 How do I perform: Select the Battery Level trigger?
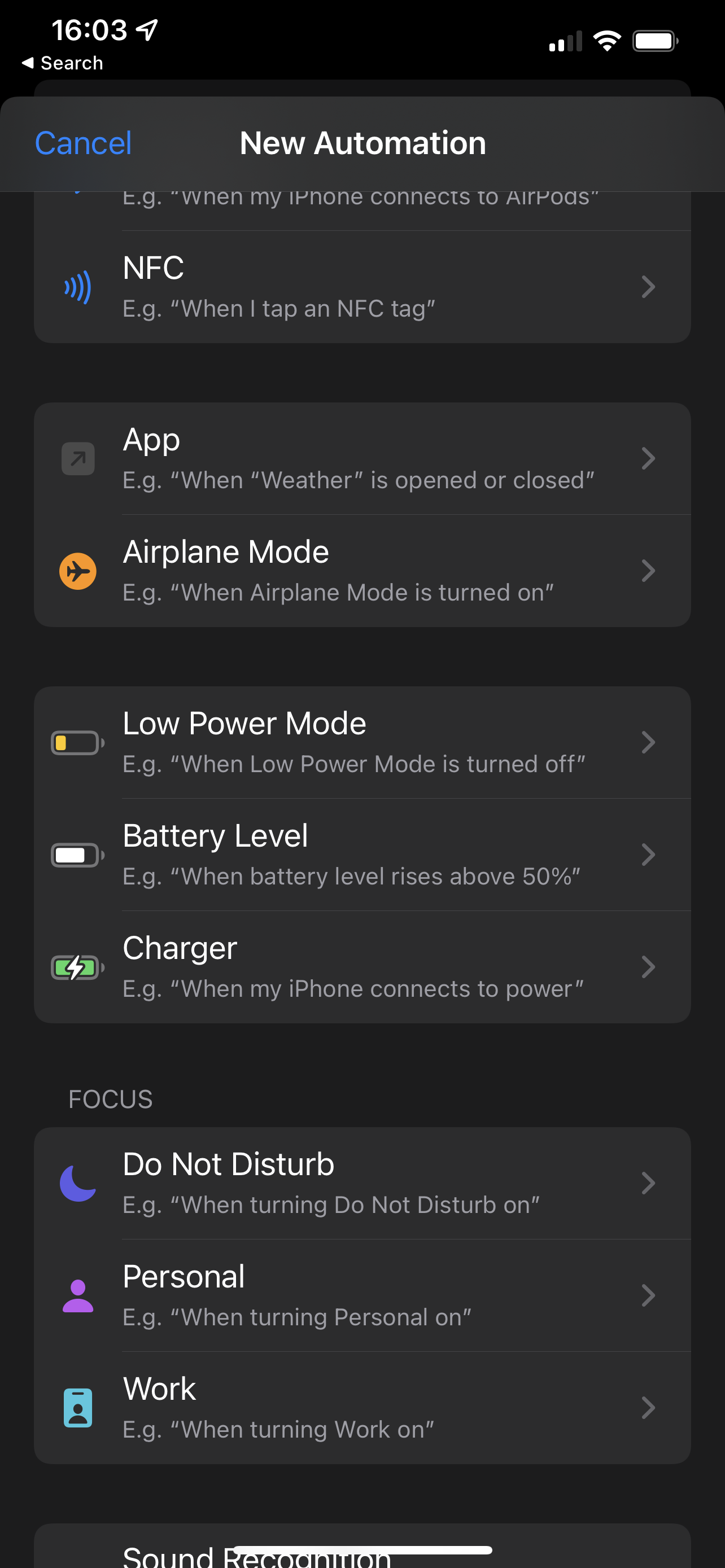(x=362, y=855)
